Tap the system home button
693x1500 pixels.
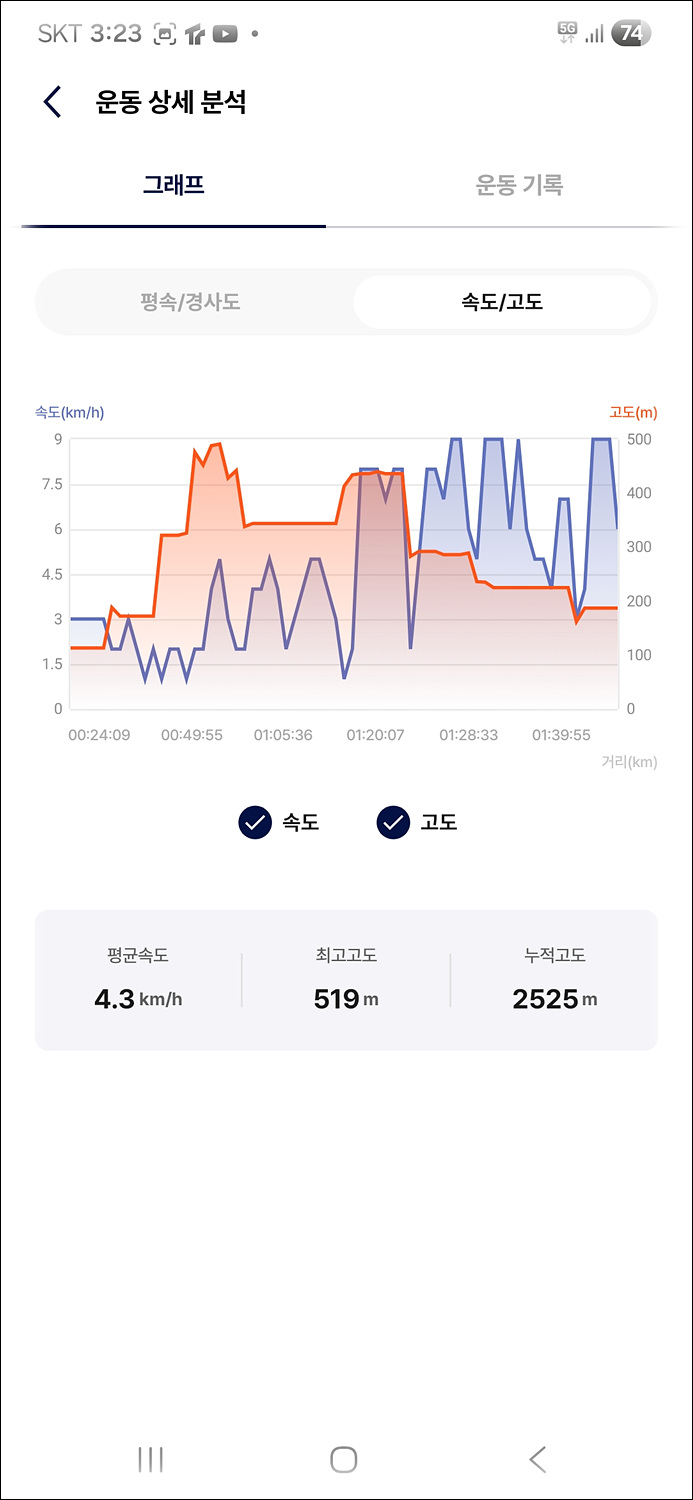(x=344, y=1460)
